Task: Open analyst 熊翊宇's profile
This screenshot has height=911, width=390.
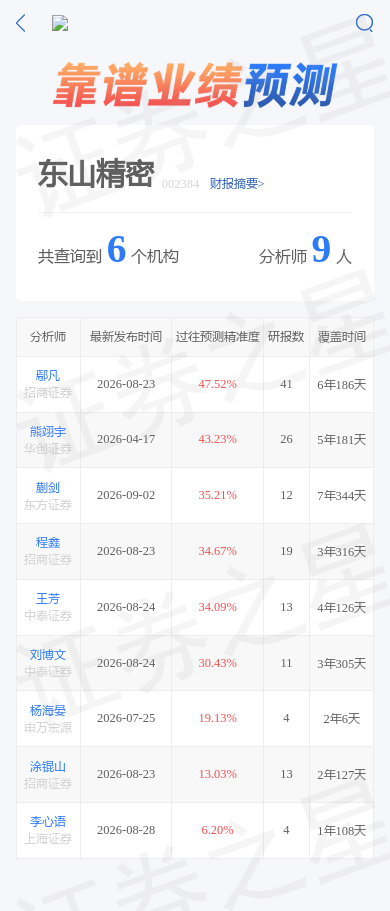Action: point(48,432)
